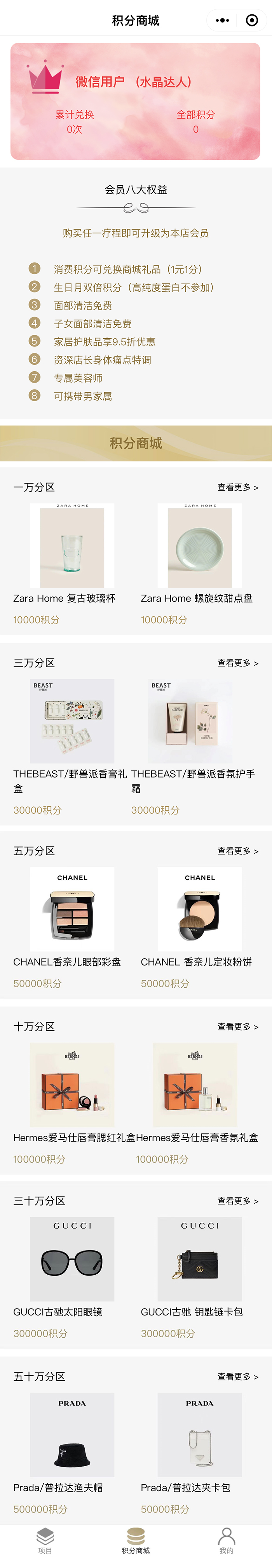Open the mini program more-options menu
Viewport: 272px width, 1568px height.
click(223, 20)
